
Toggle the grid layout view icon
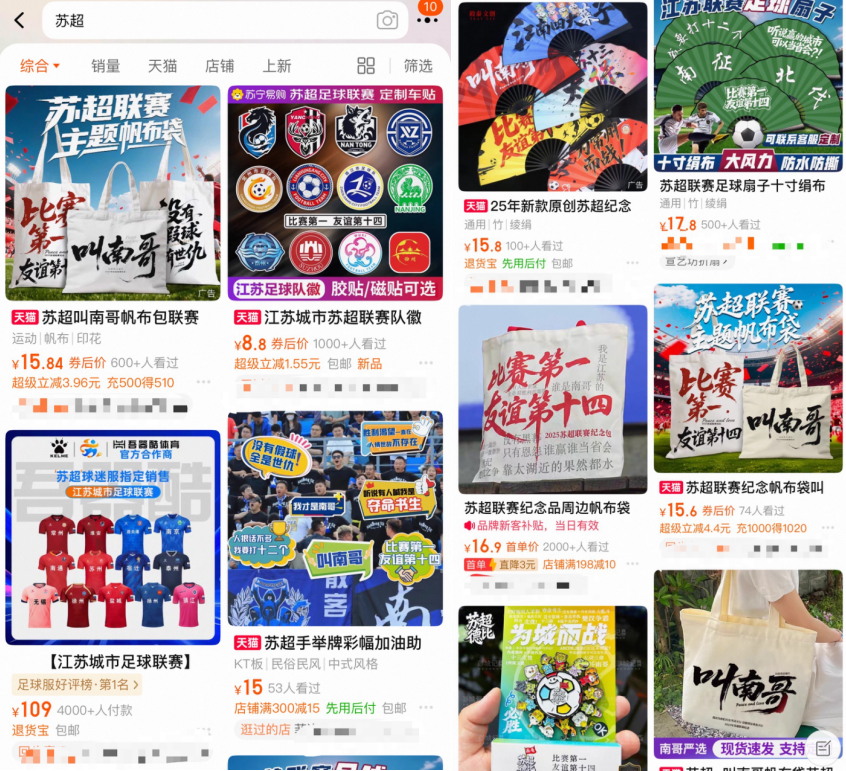[x=366, y=66]
